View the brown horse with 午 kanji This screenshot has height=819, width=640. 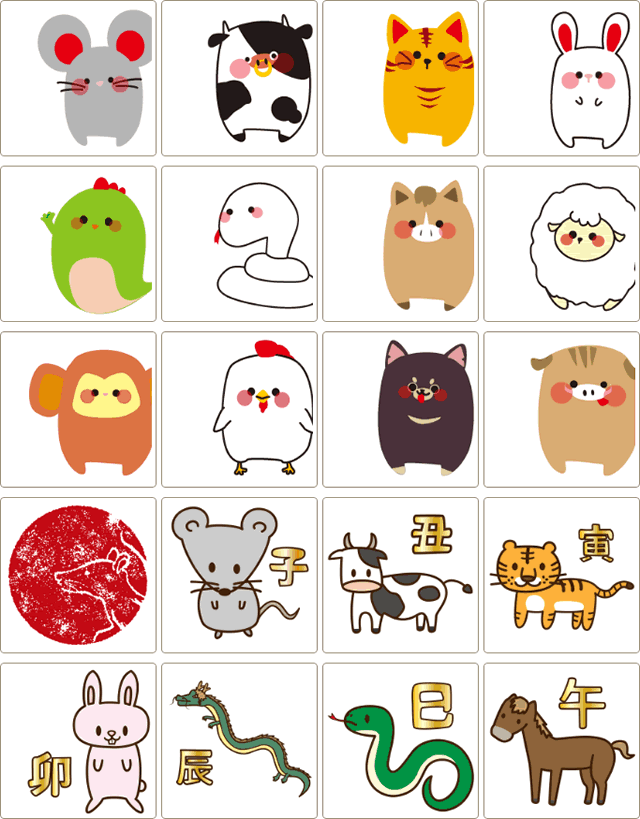point(561,741)
